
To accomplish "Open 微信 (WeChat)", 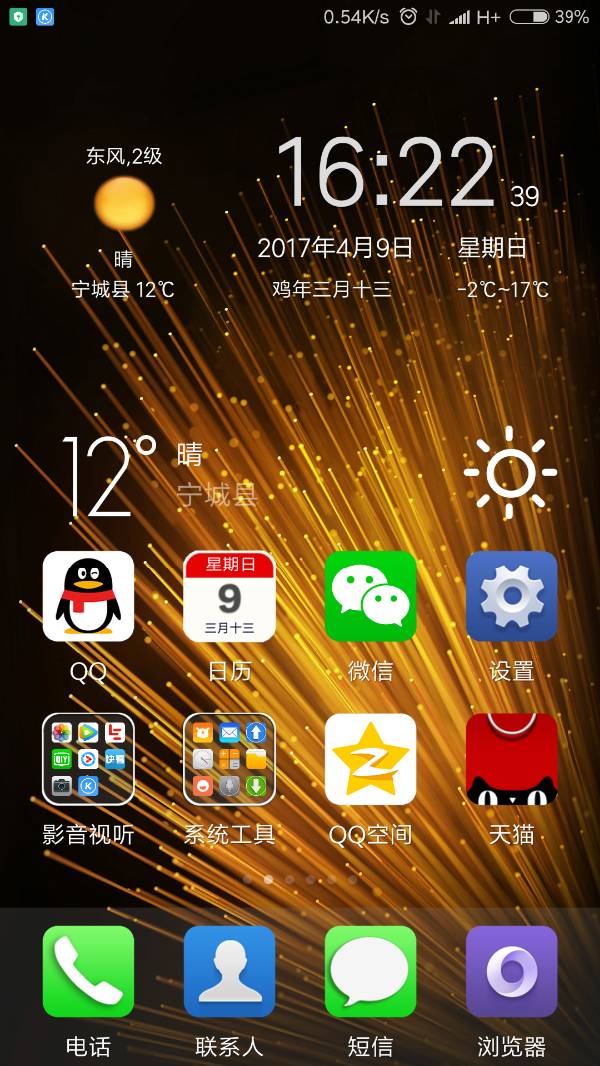I will click(x=370, y=596).
